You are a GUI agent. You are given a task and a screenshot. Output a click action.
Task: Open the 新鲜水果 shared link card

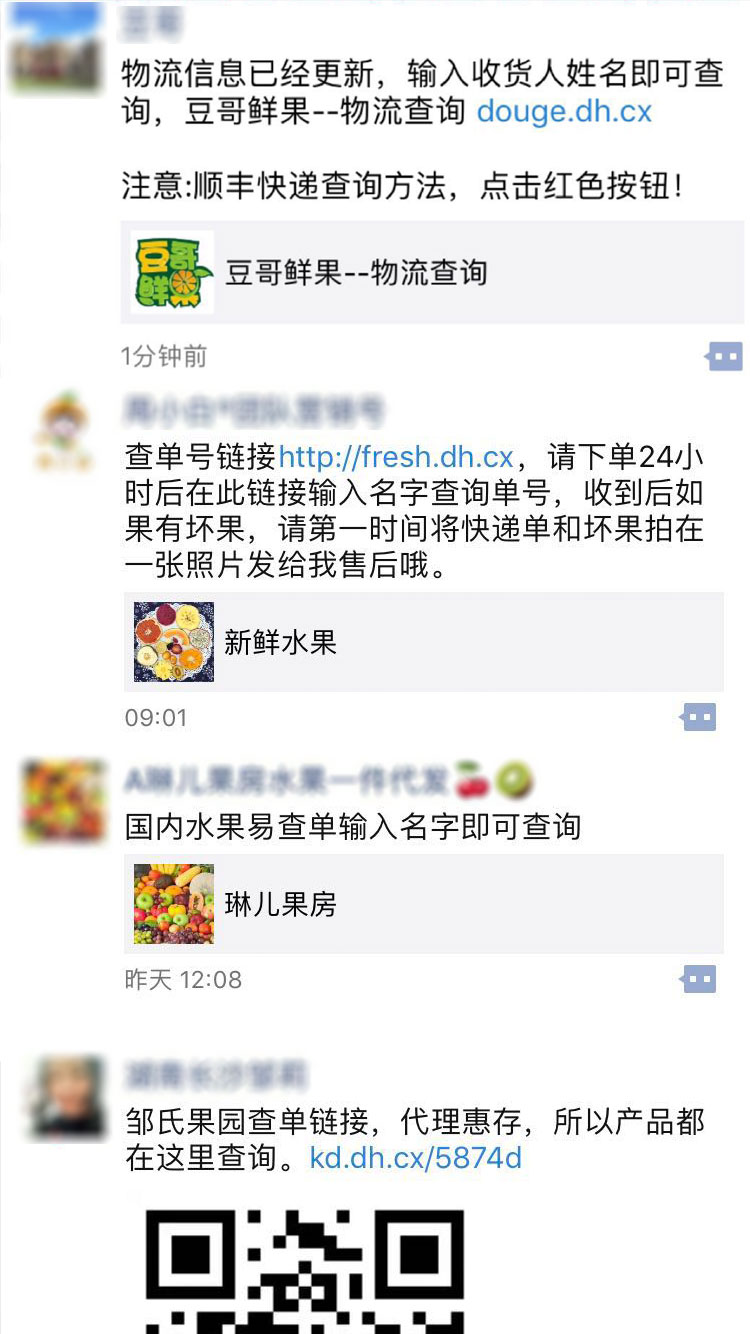coord(423,642)
